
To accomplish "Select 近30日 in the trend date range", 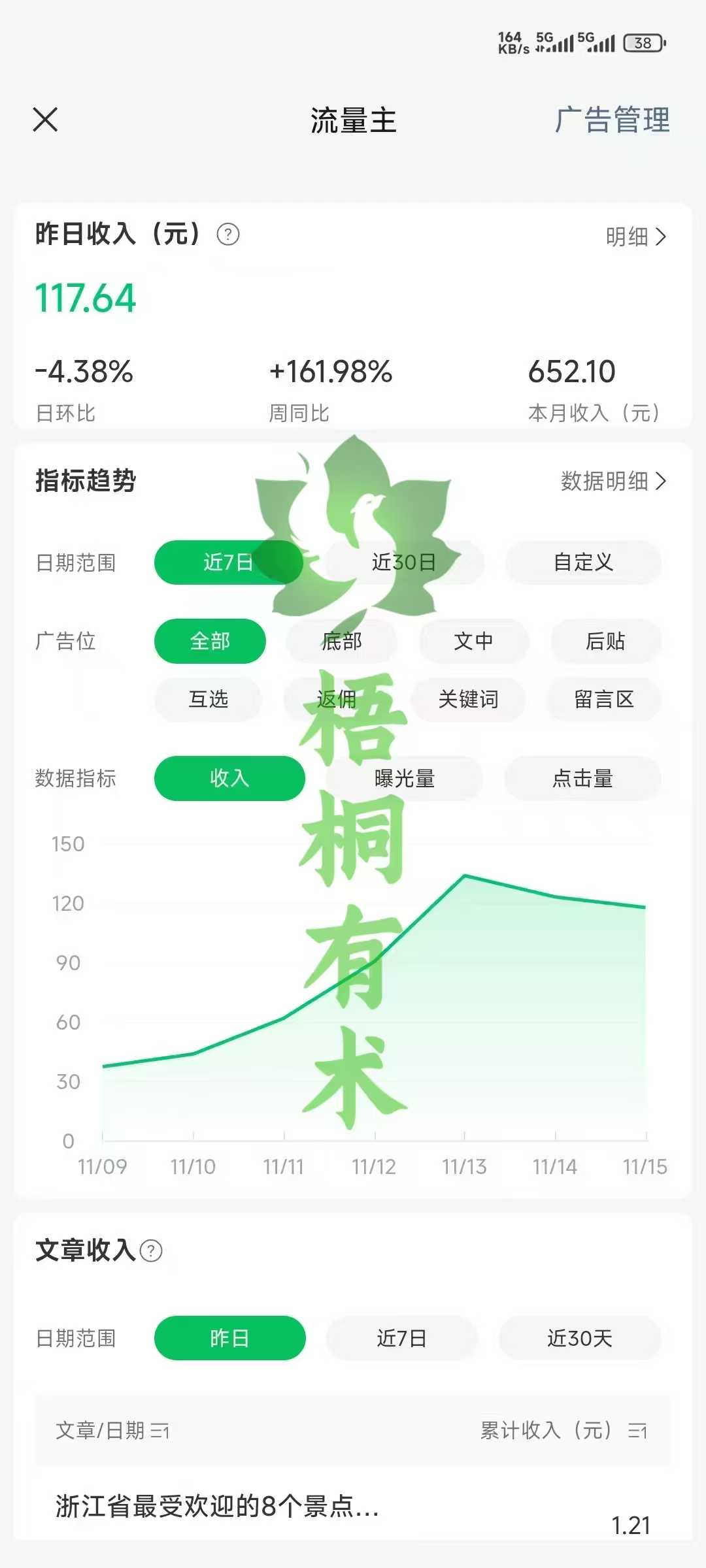I will tap(404, 563).
